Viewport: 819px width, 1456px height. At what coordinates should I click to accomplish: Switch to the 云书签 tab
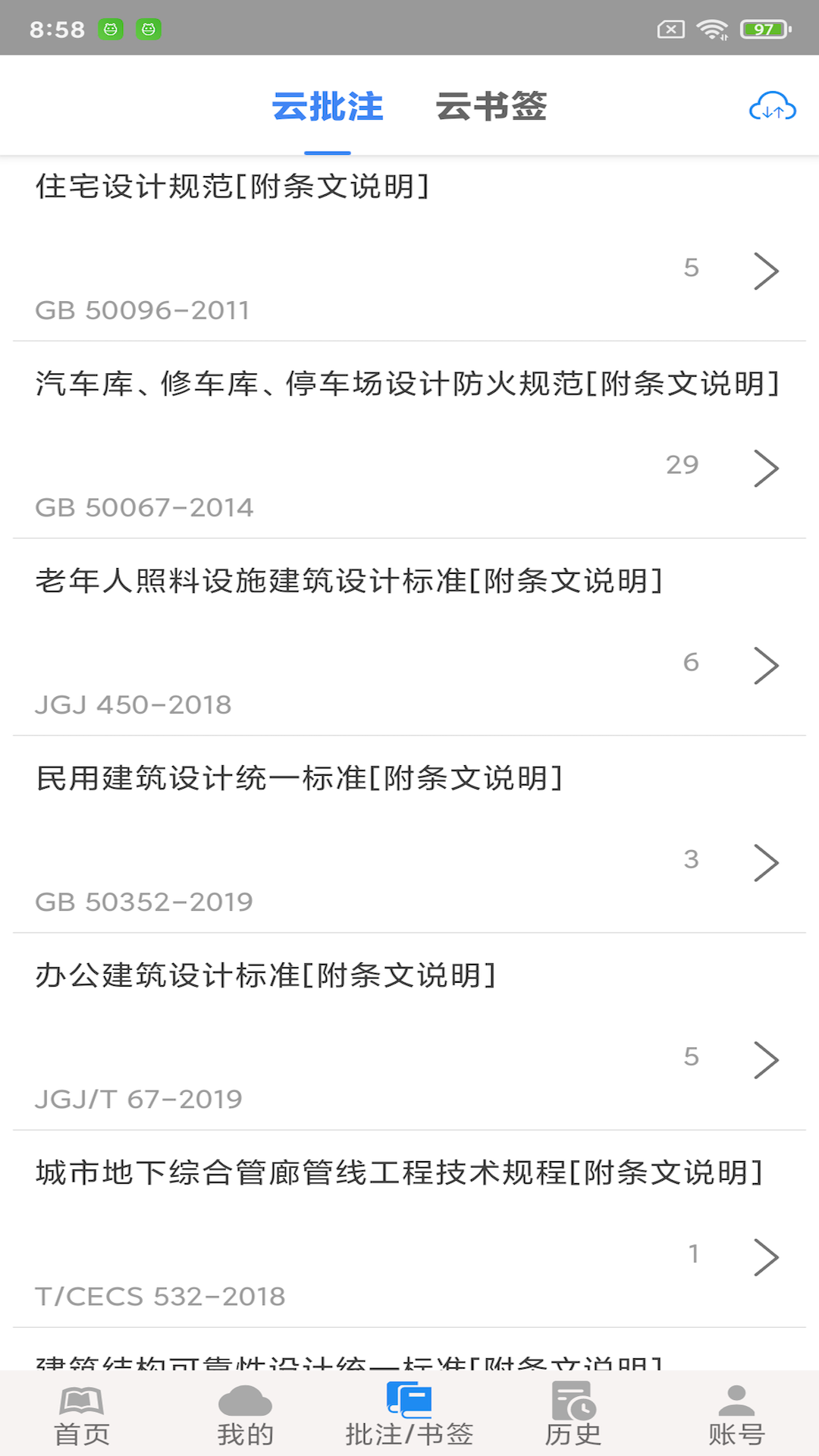tap(491, 107)
